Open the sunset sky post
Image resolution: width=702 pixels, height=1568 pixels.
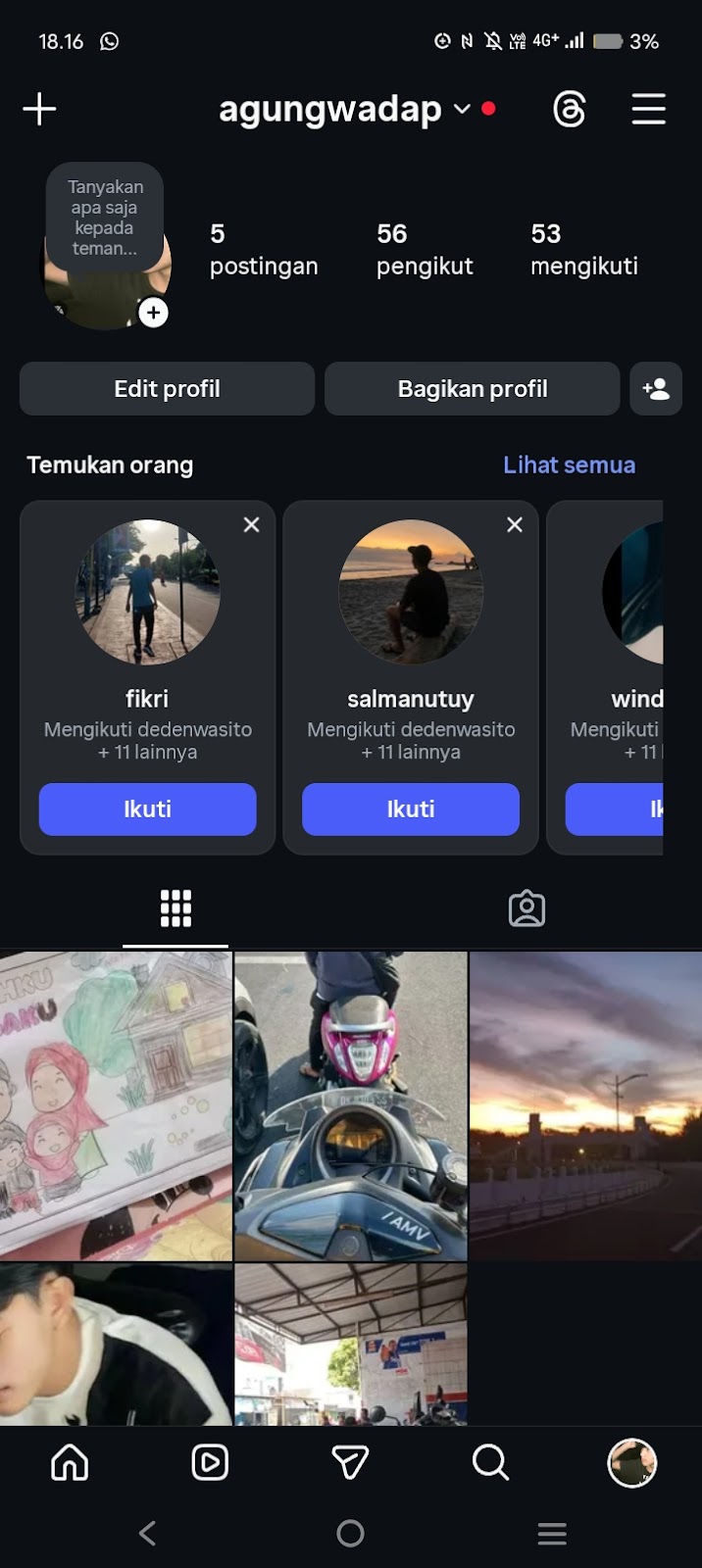[x=585, y=1105]
